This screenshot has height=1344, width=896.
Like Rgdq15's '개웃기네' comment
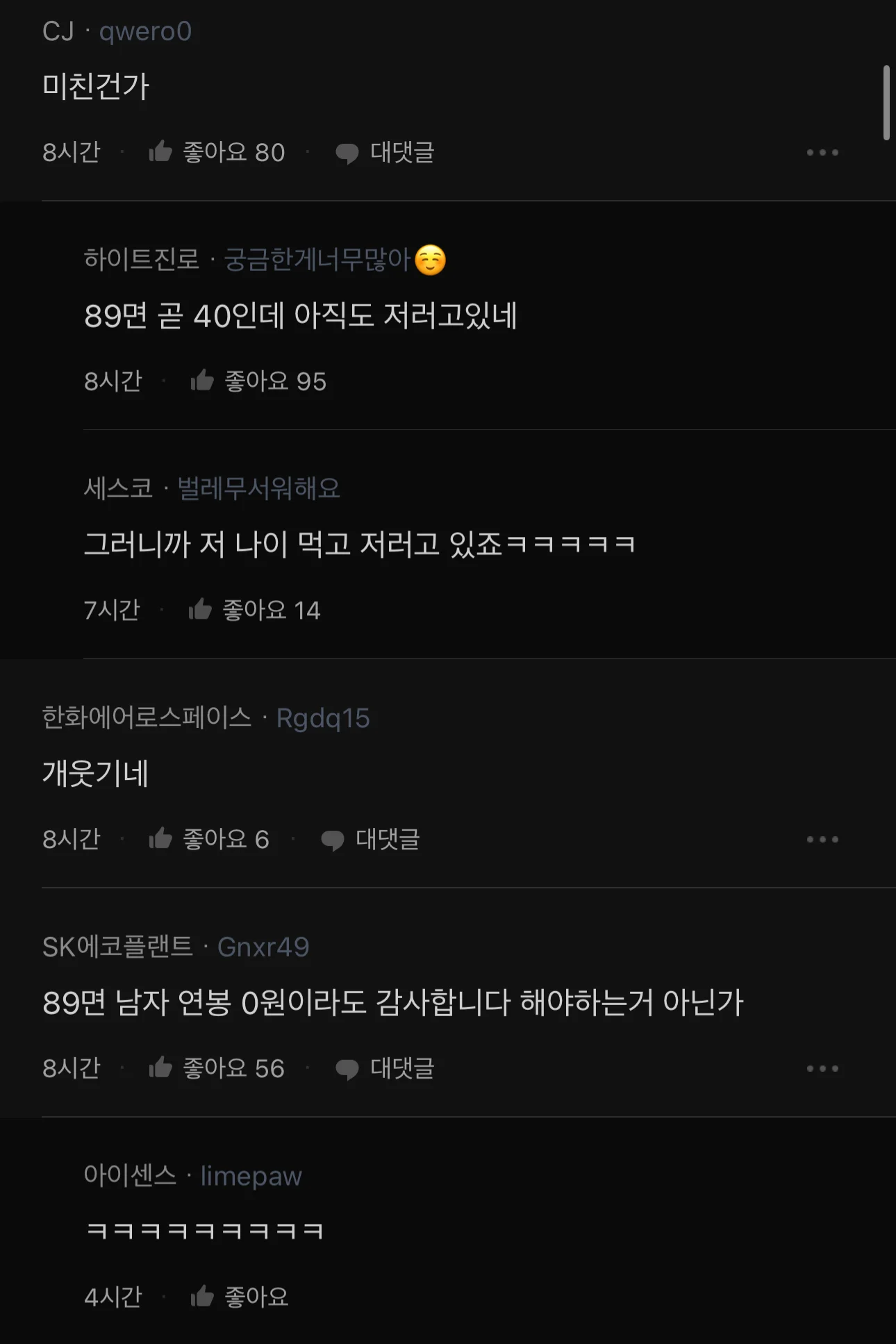coord(161,839)
